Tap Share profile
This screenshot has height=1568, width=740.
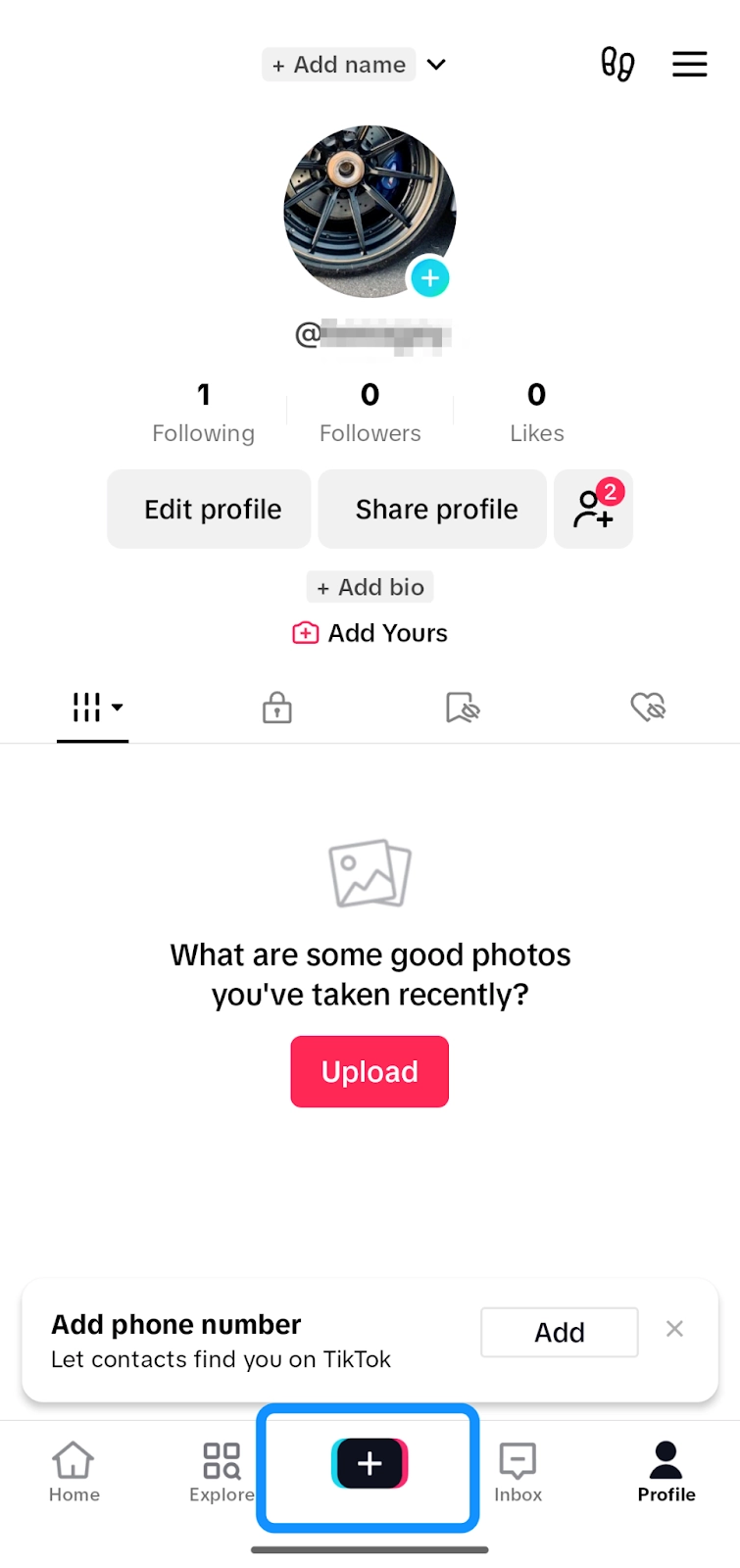click(431, 509)
